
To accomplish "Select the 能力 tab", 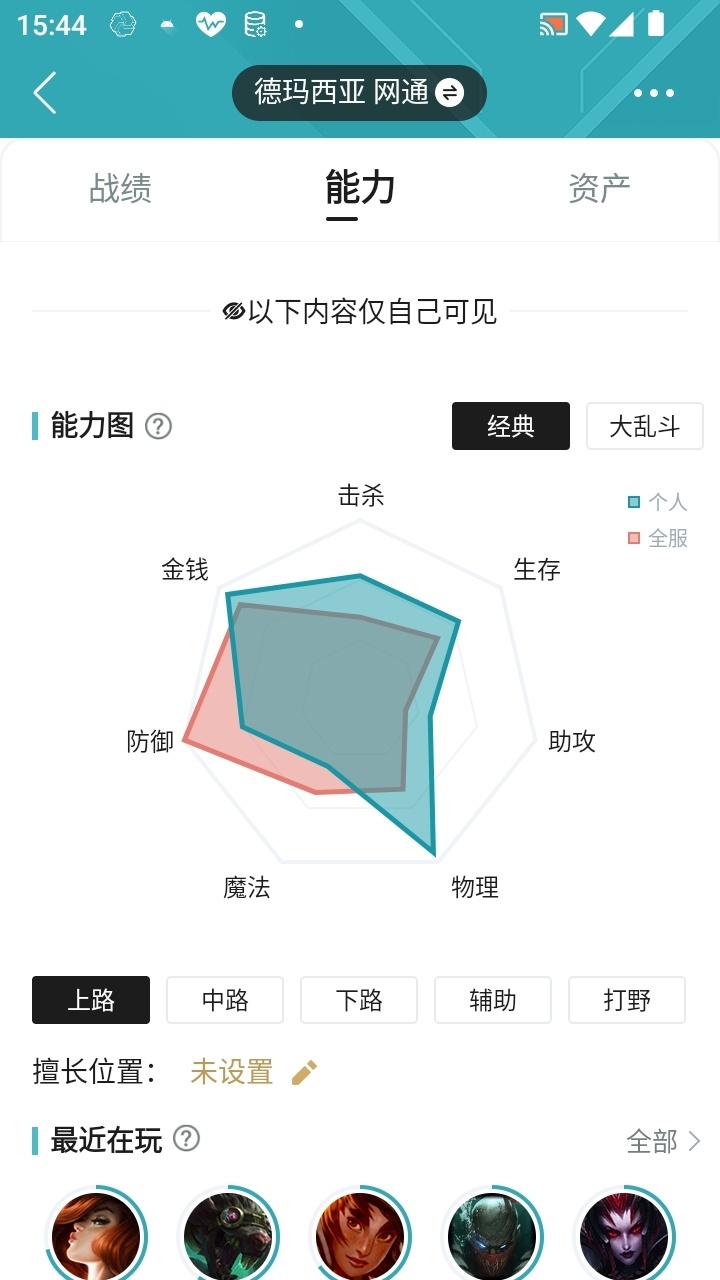I will click(x=360, y=188).
